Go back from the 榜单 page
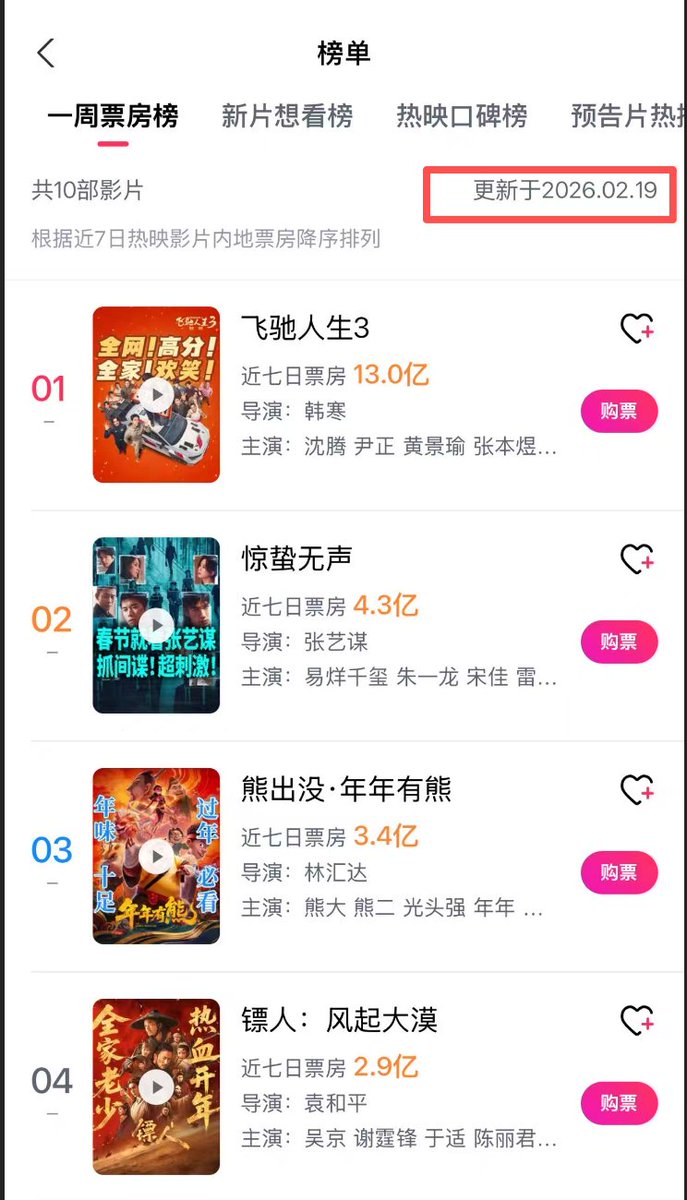 tap(46, 53)
